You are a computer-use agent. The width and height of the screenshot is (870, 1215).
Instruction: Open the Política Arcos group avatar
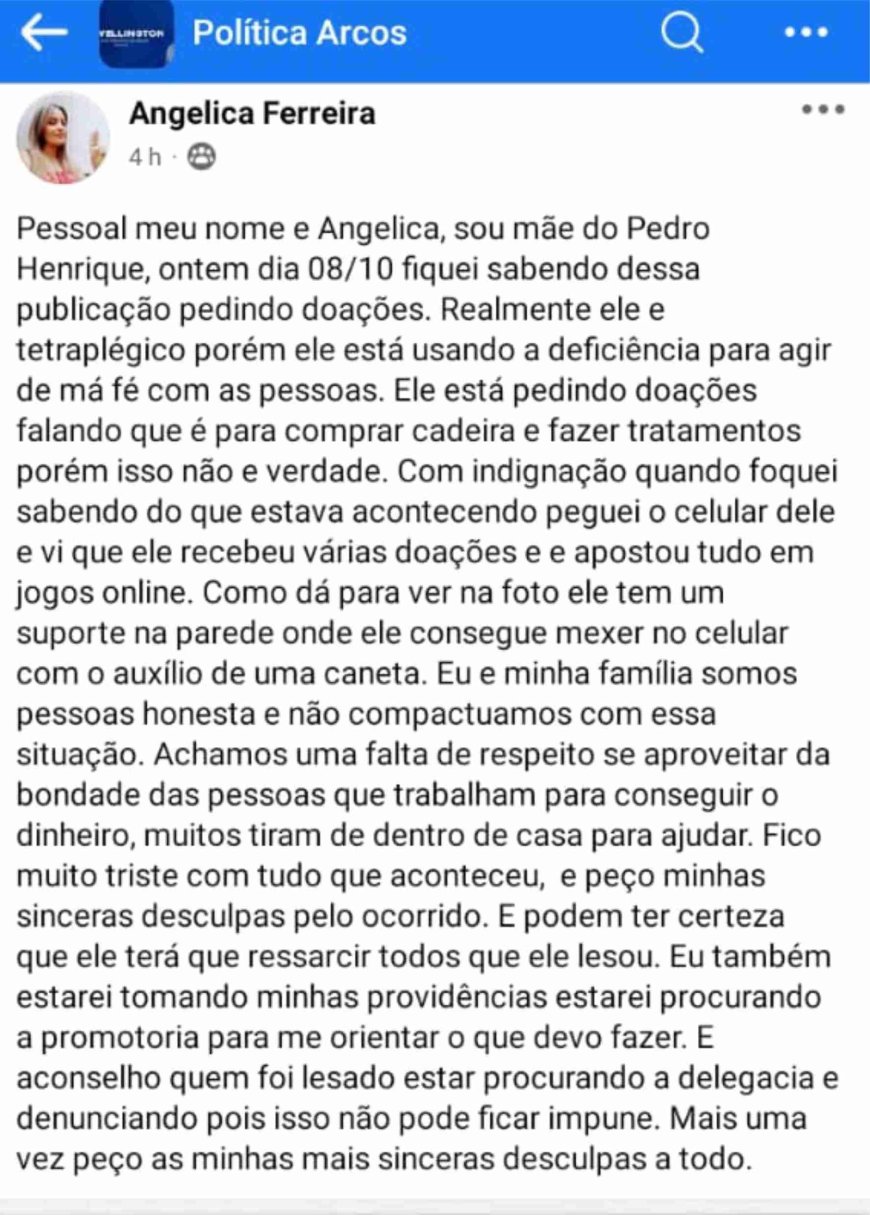coord(135,34)
